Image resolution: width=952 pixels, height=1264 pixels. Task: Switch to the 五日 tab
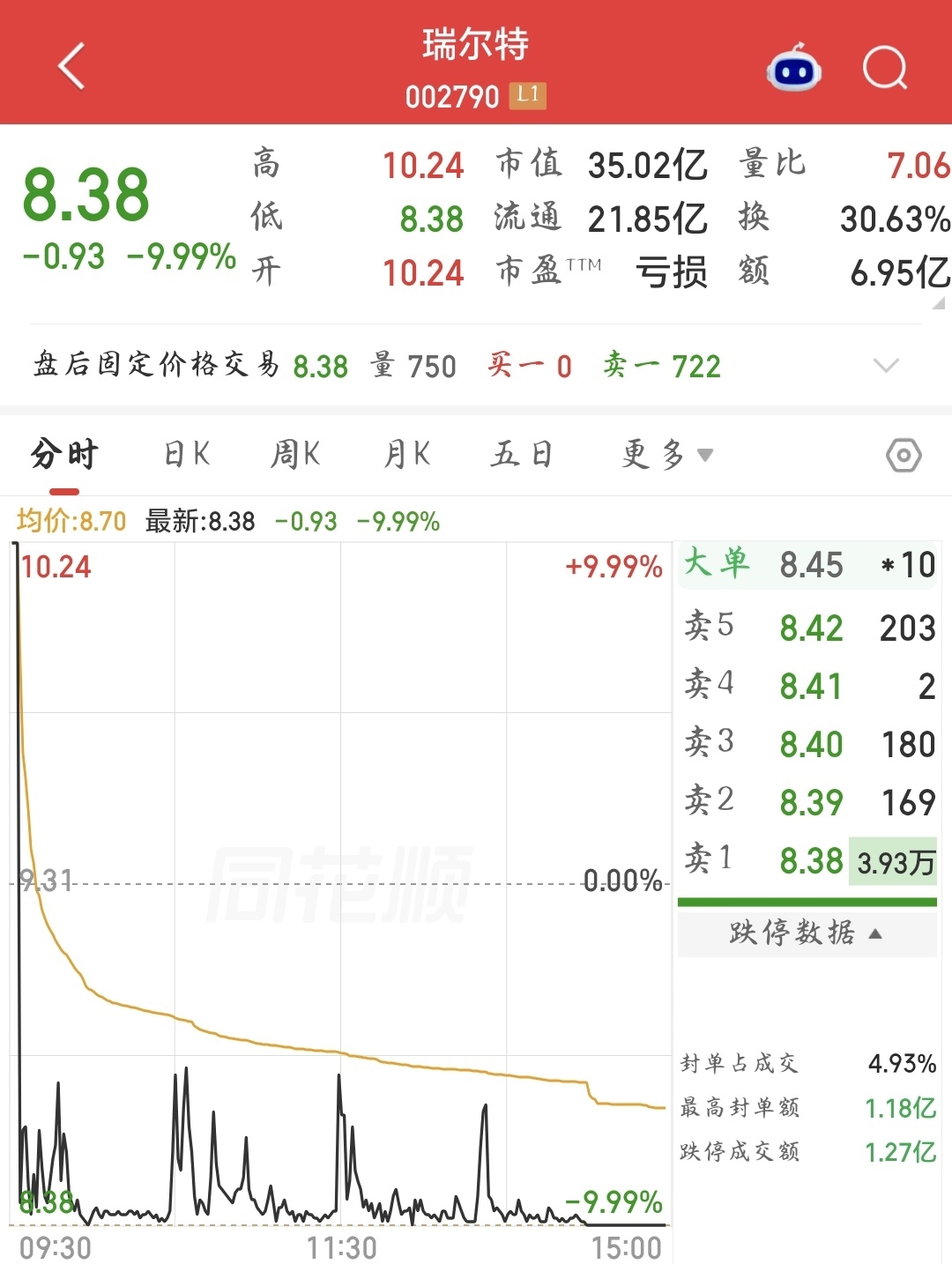(x=522, y=454)
